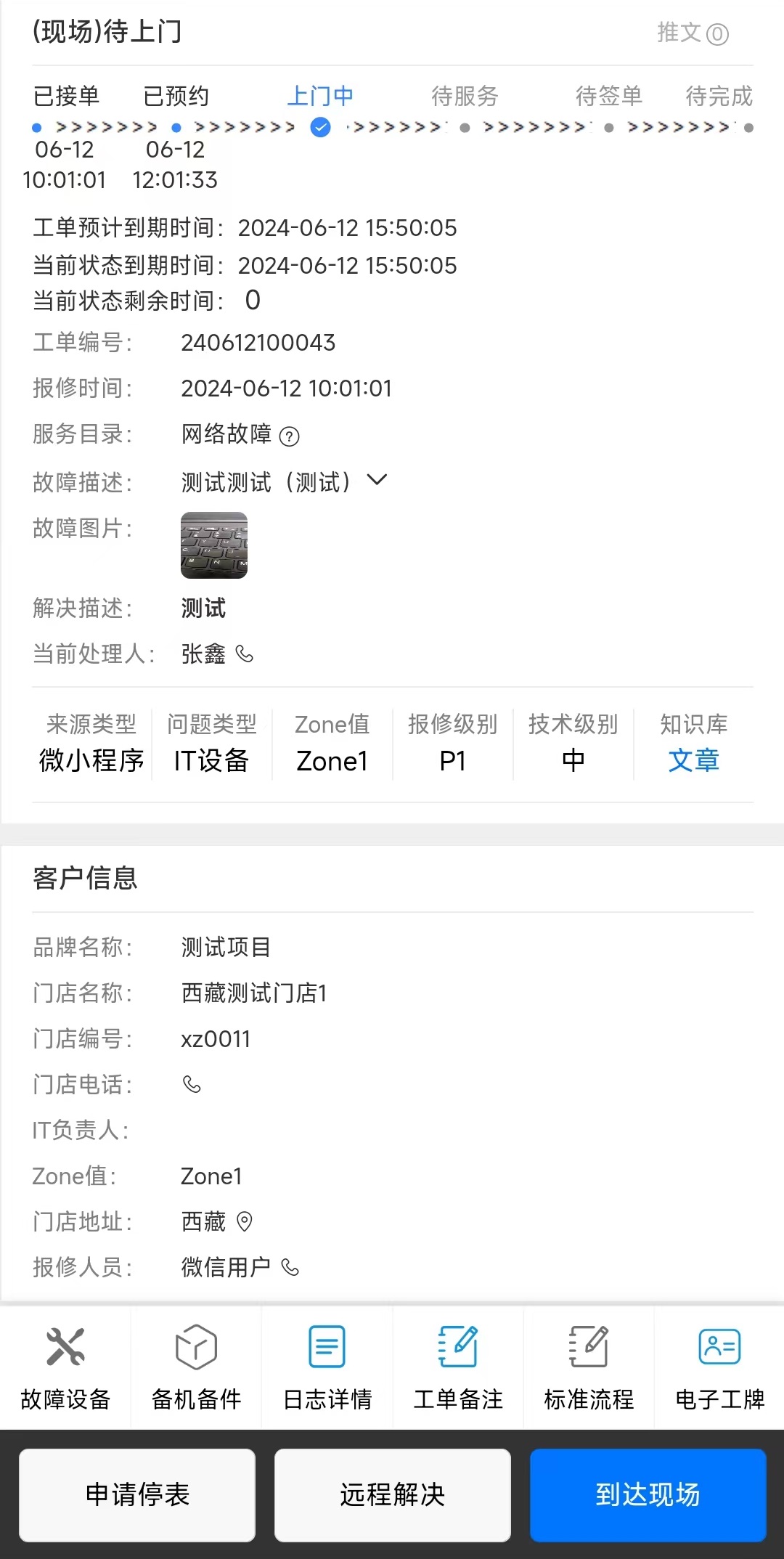Tap the 到达现场 button
Screen dimensions: 784x1559
click(648, 1494)
